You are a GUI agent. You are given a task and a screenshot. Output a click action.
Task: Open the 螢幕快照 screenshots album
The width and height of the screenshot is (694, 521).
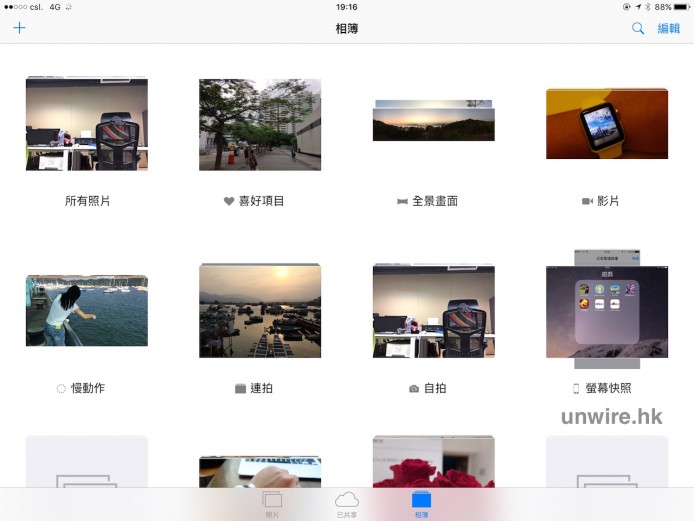point(607,311)
